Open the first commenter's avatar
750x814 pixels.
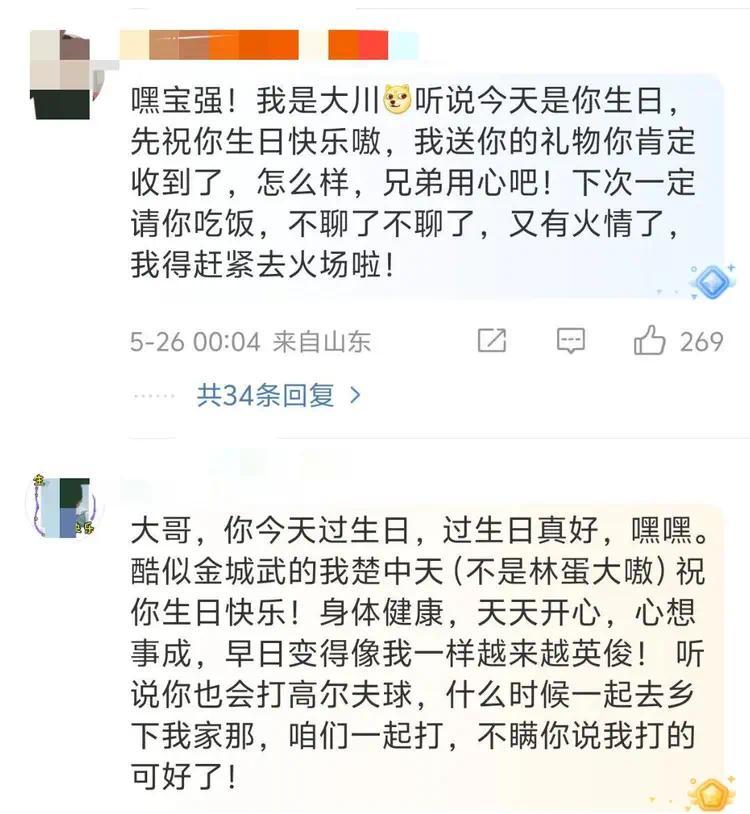[60, 74]
